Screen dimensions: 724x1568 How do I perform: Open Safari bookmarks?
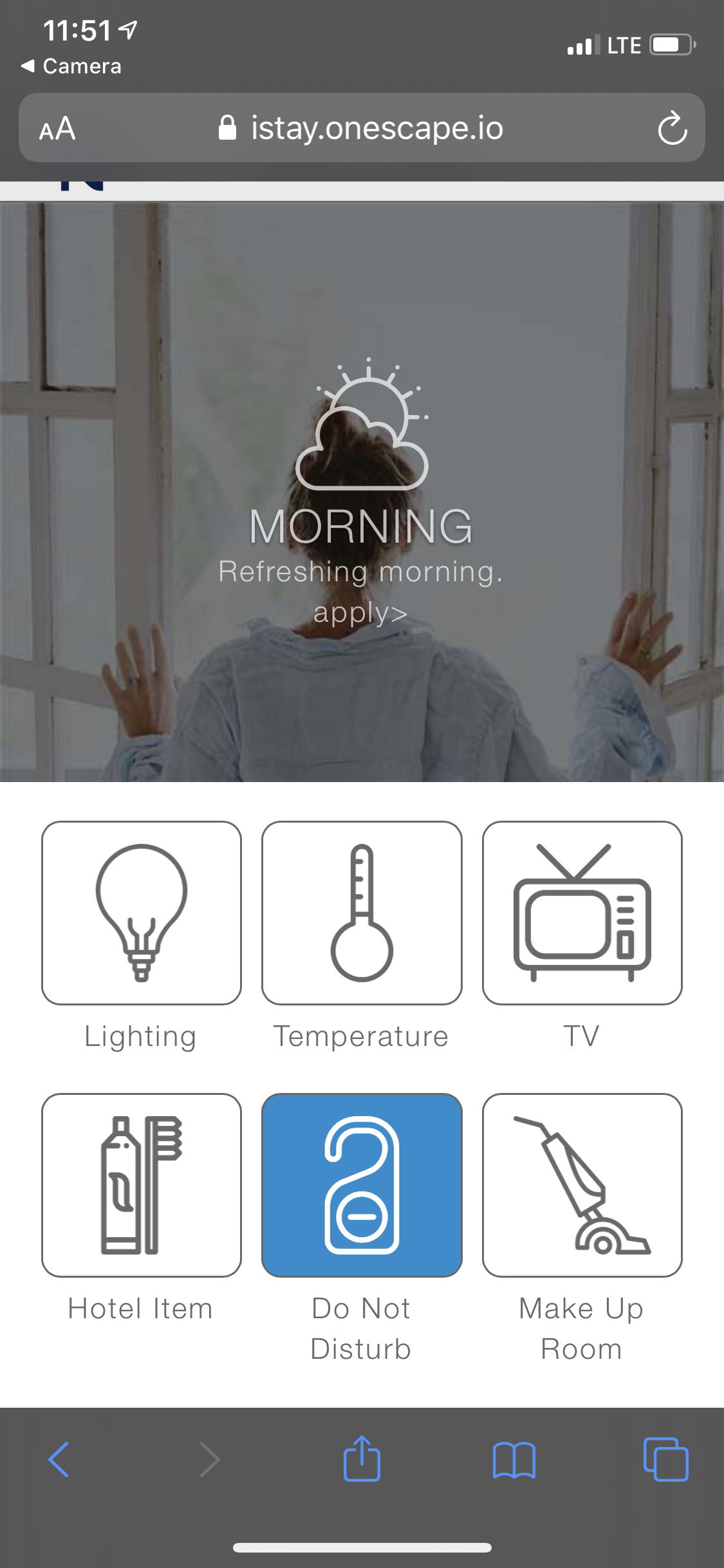(514, 1459)
